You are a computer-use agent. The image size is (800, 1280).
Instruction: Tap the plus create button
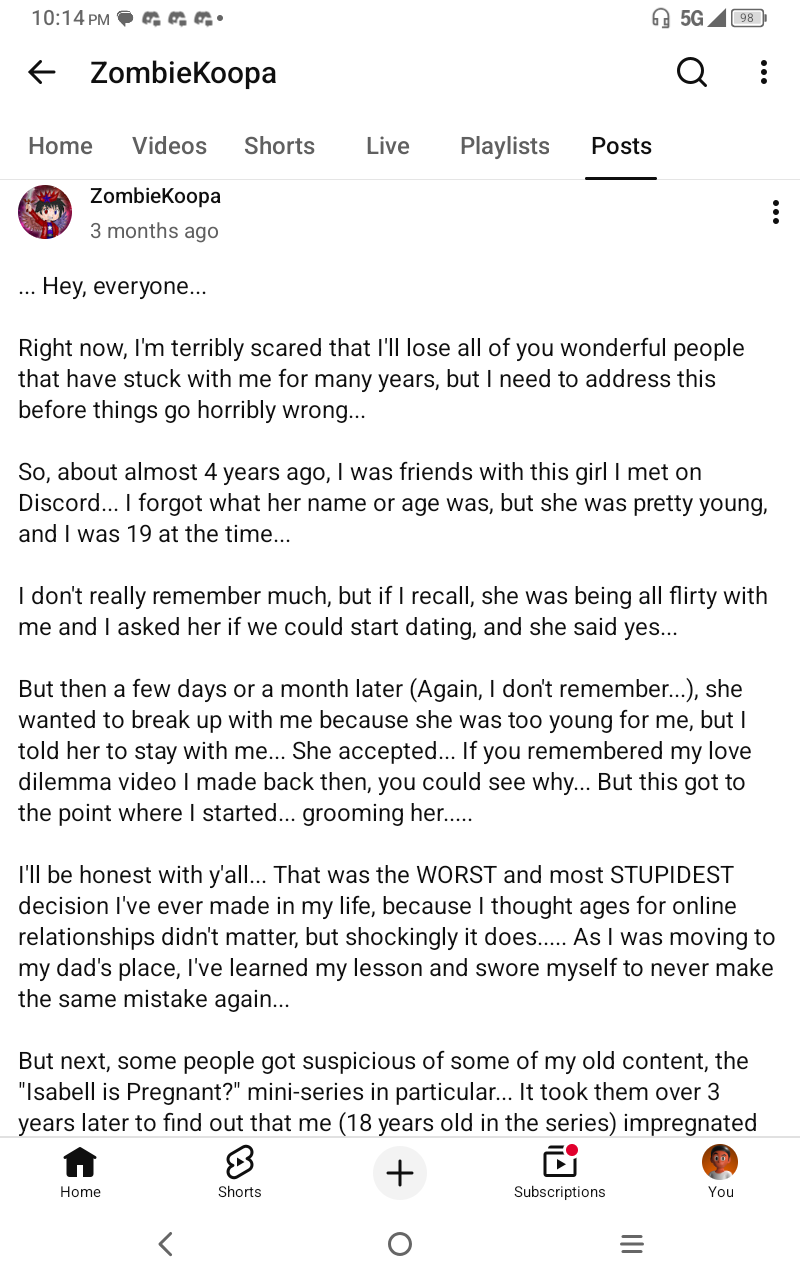pos(400,1173)
